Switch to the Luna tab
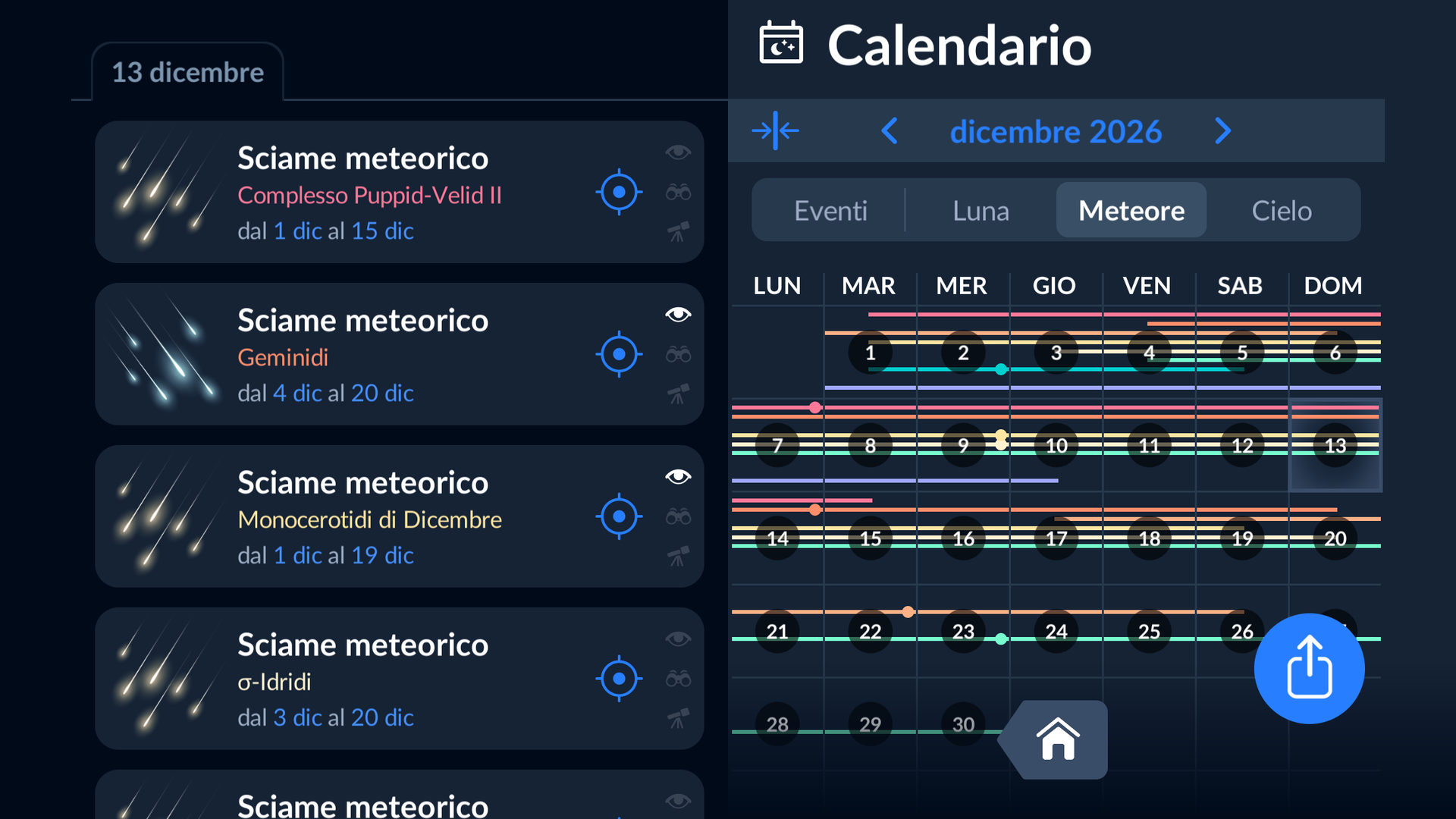 981,211
